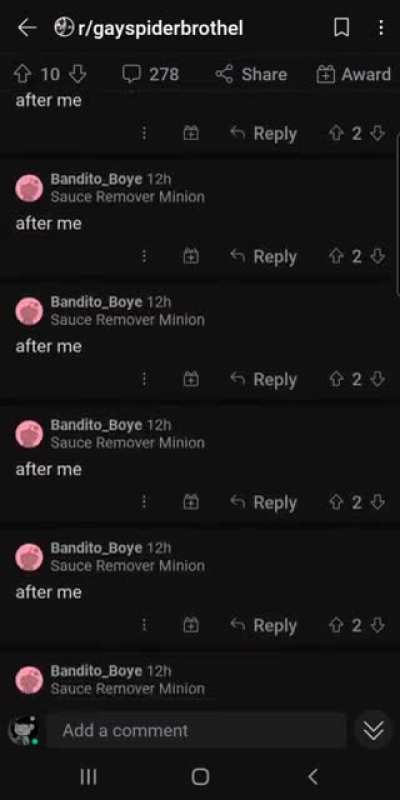Save the post with the bookmark icon
Image resolution: width=400 pixels, height=800 pixels.
341,28
